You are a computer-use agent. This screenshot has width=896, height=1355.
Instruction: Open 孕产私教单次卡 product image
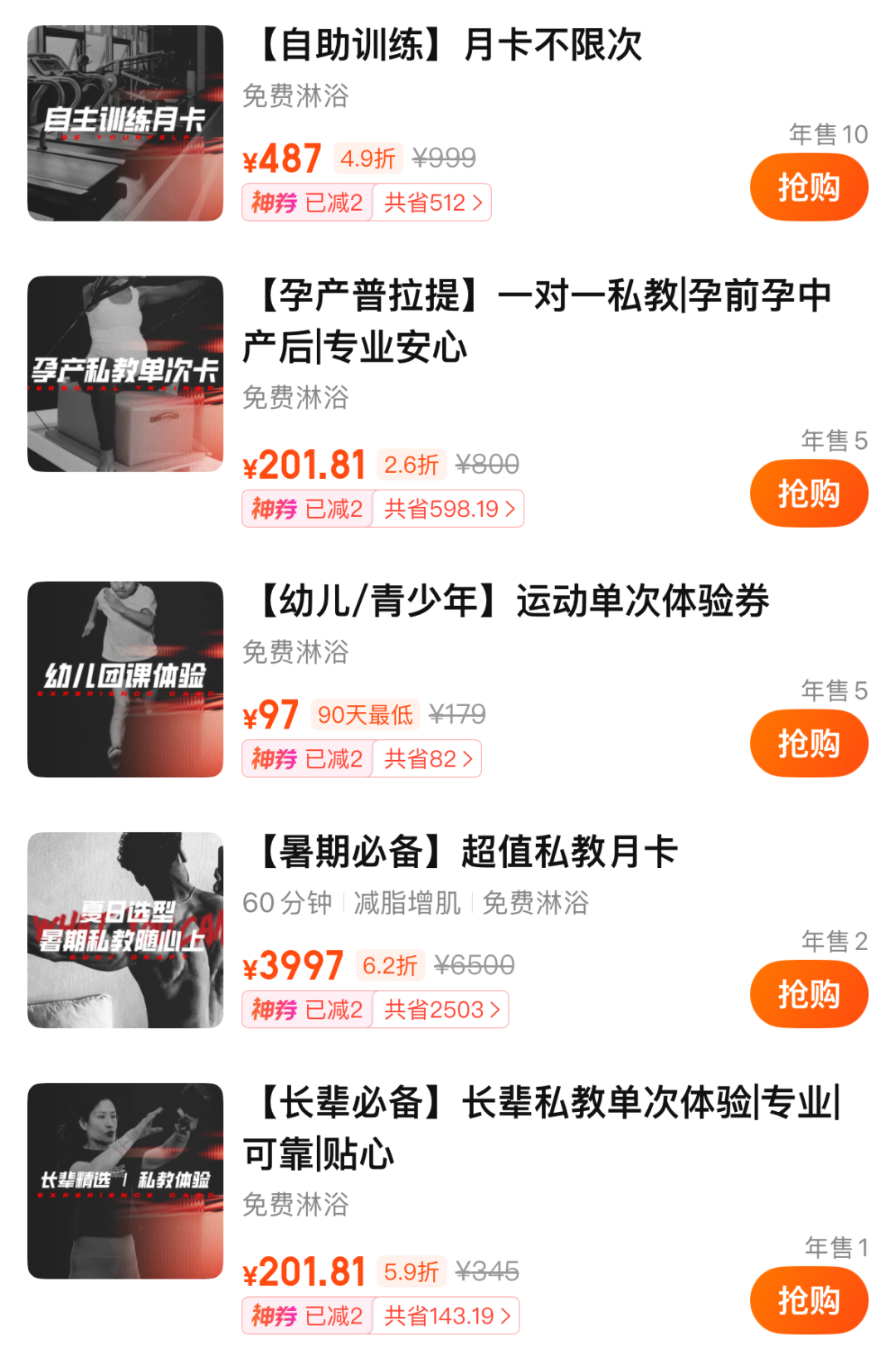pos(125,373)
